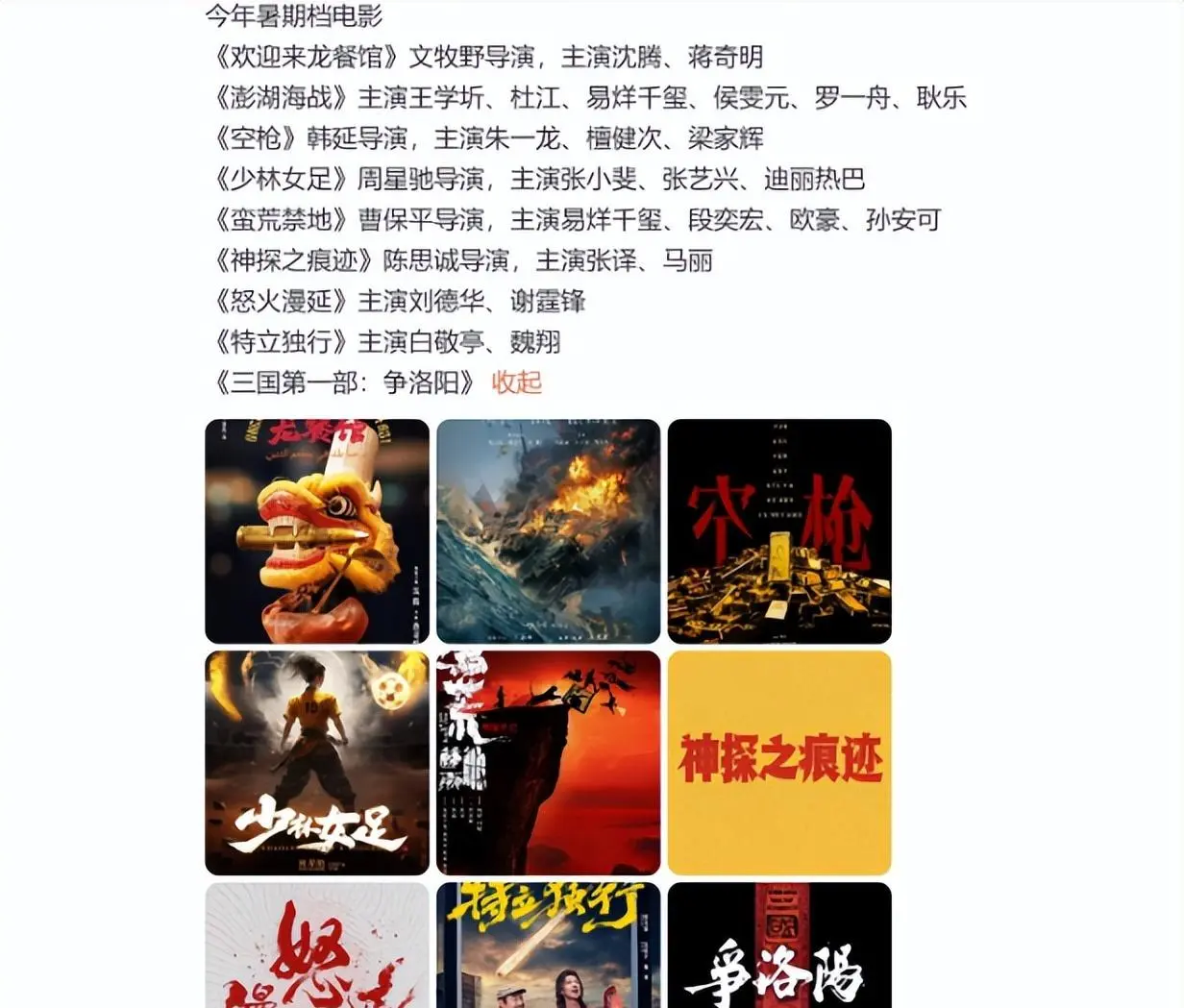Open the burning ship sea battle poster
Image resolution: width=1184 pixels, height=1008 pixels.
coord(548,531)
